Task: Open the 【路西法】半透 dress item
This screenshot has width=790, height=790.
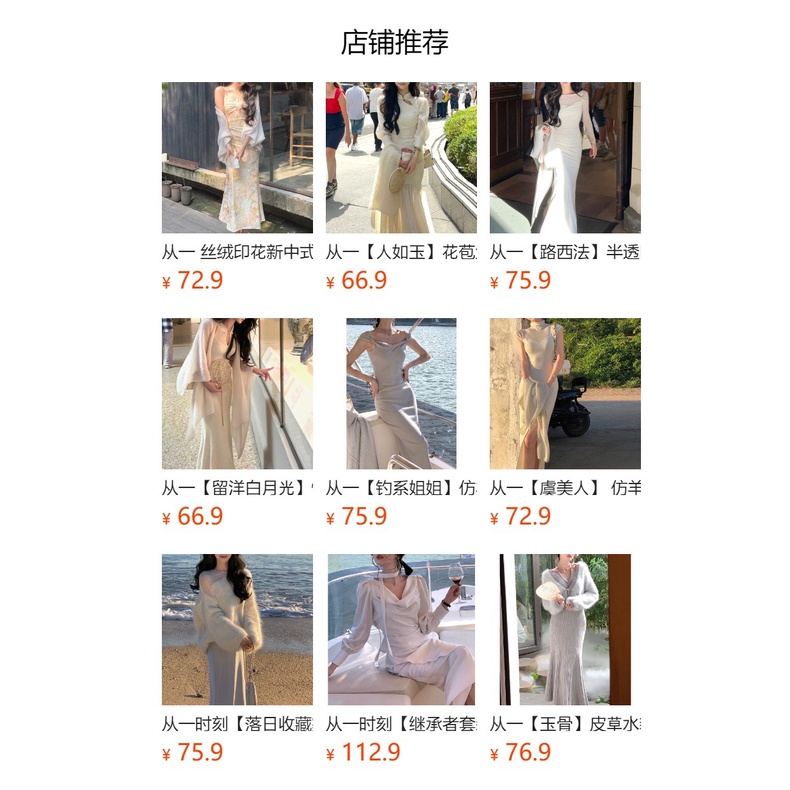Action: point(565,158)
